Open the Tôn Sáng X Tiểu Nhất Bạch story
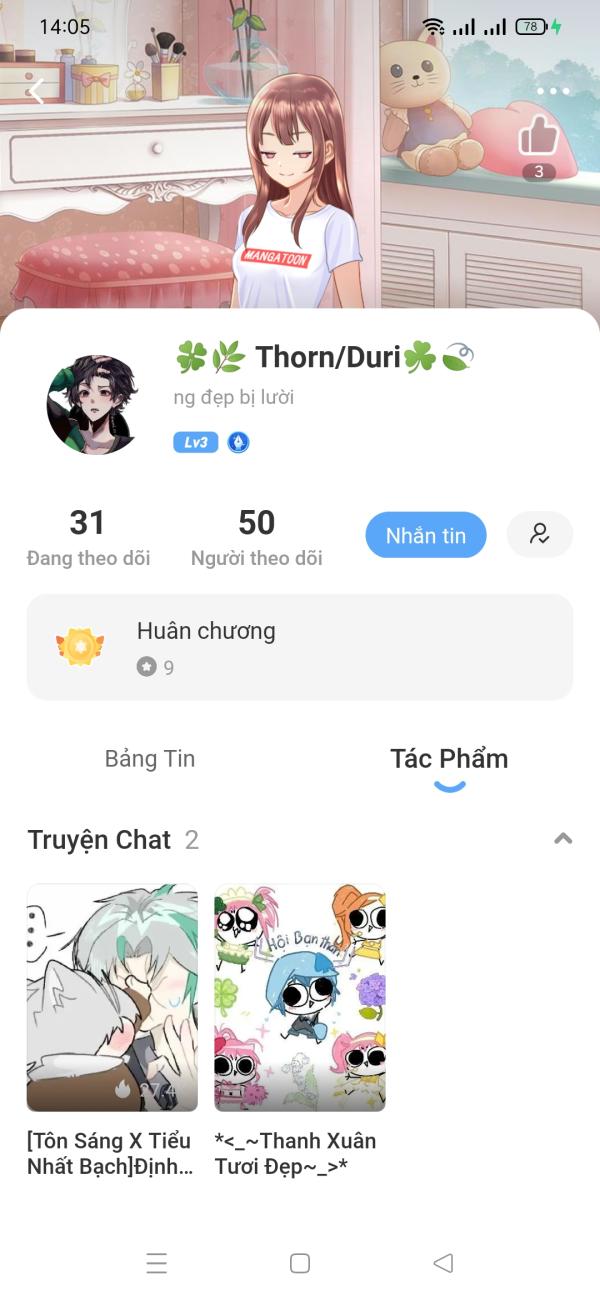The width and height of the screenshot is (600, 1300). pos(112,998)
